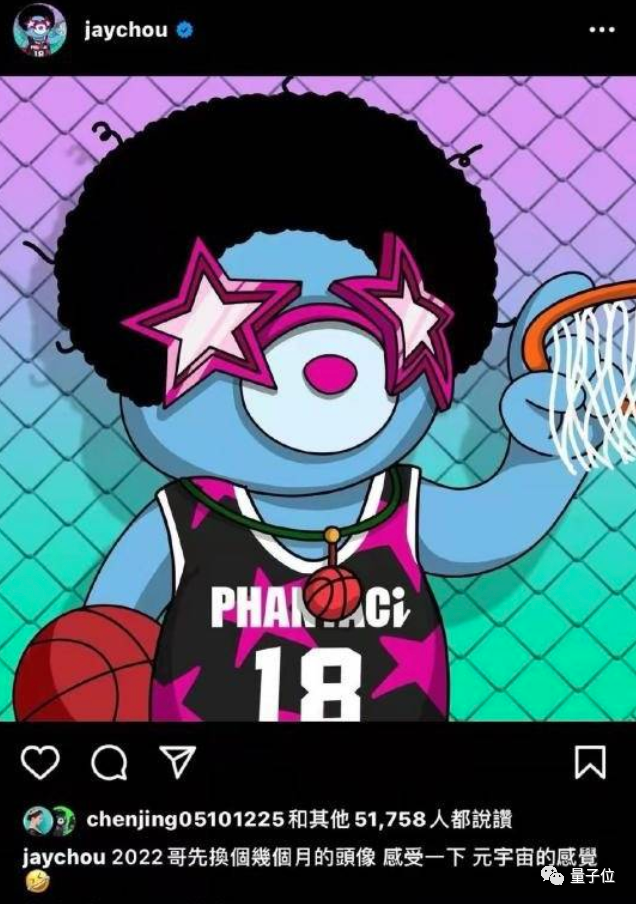Open the three-dot overflow menu

pyautogui.click(x=601, y=30)
